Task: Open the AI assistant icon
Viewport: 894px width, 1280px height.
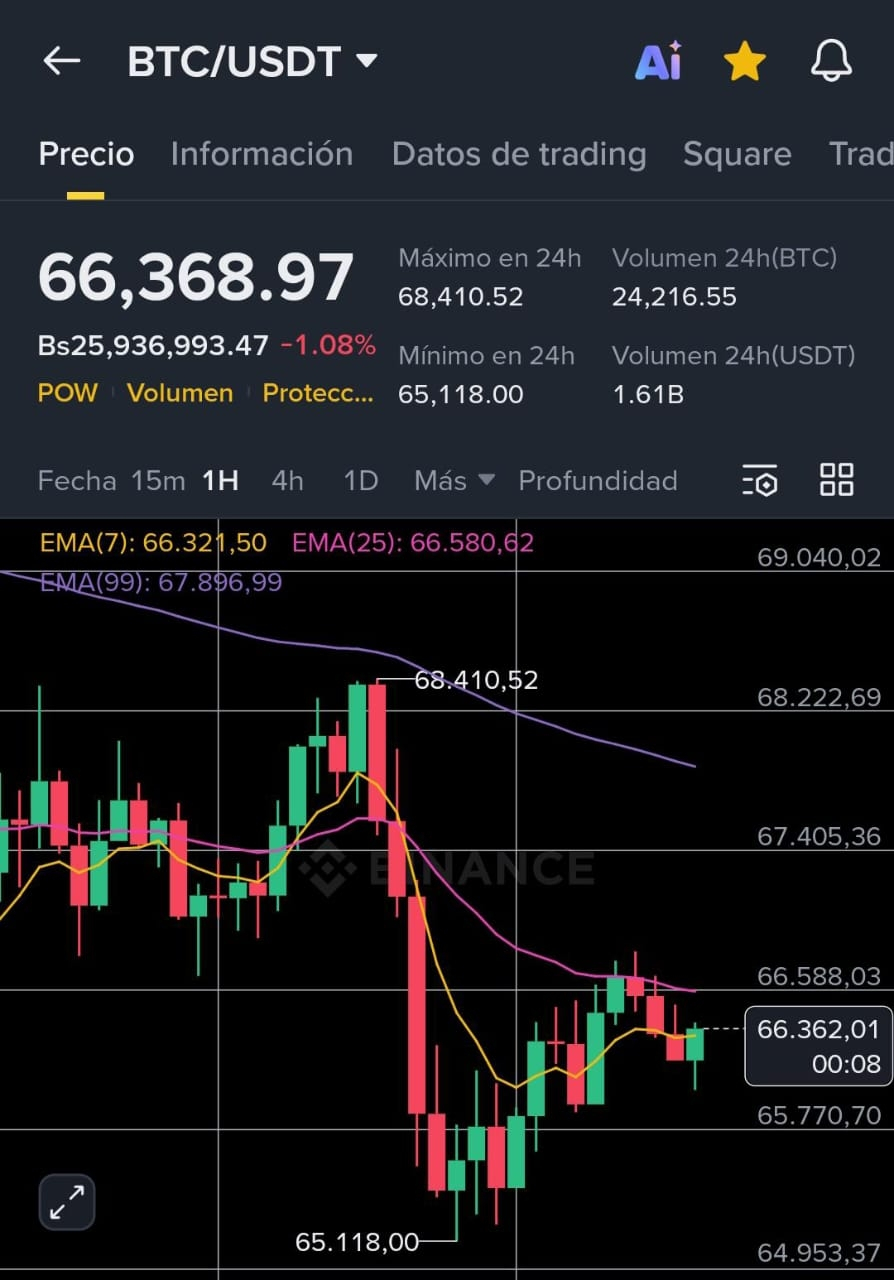Action: [x=658, y=62]
